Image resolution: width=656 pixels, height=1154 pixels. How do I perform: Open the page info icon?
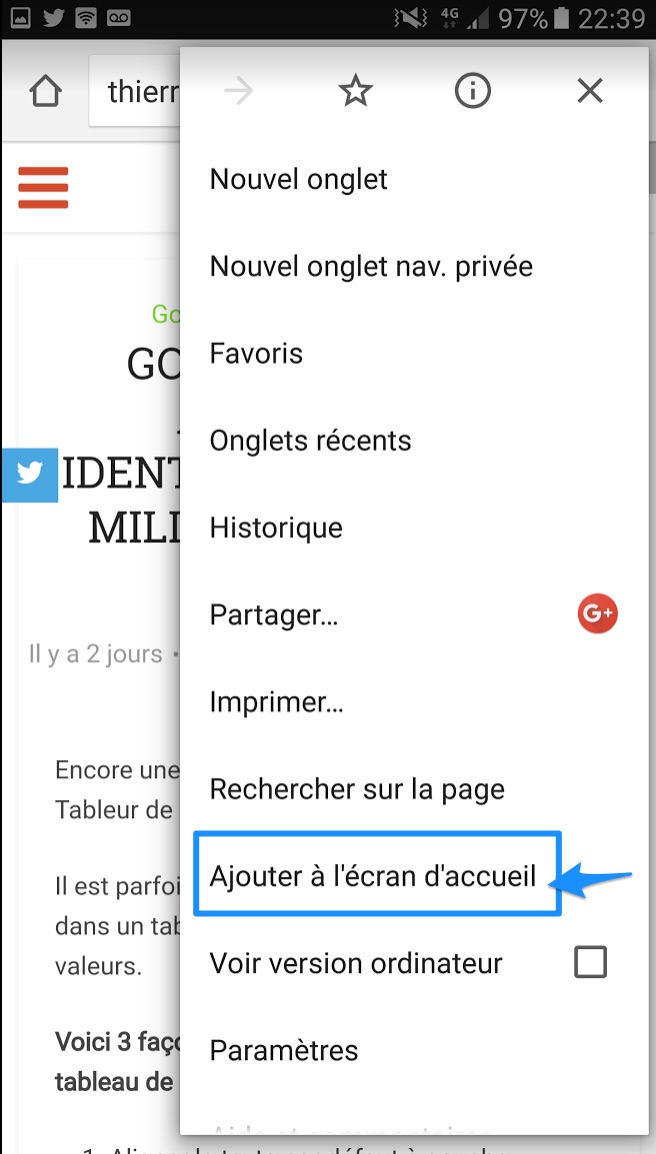[472, 92]
